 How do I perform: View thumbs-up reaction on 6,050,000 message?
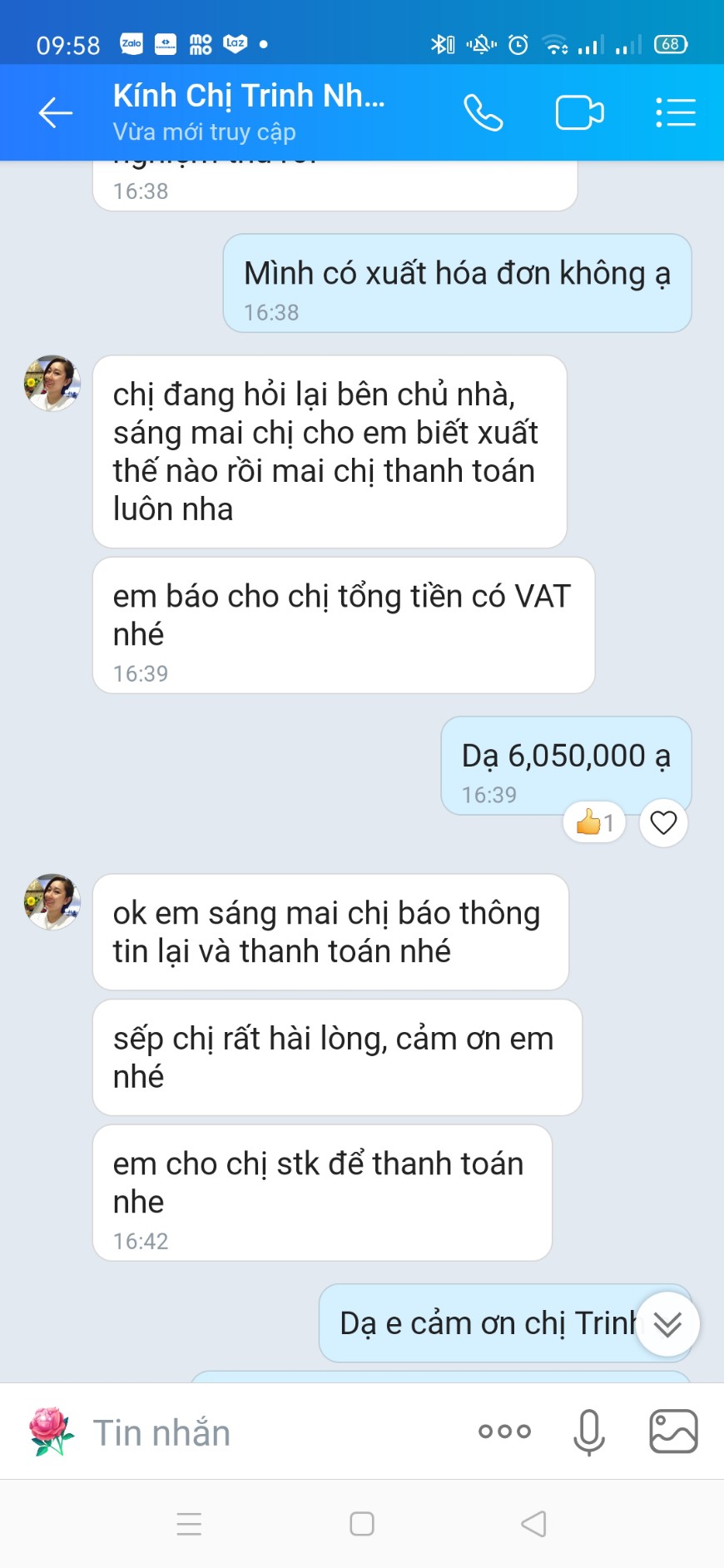[594, 822]
